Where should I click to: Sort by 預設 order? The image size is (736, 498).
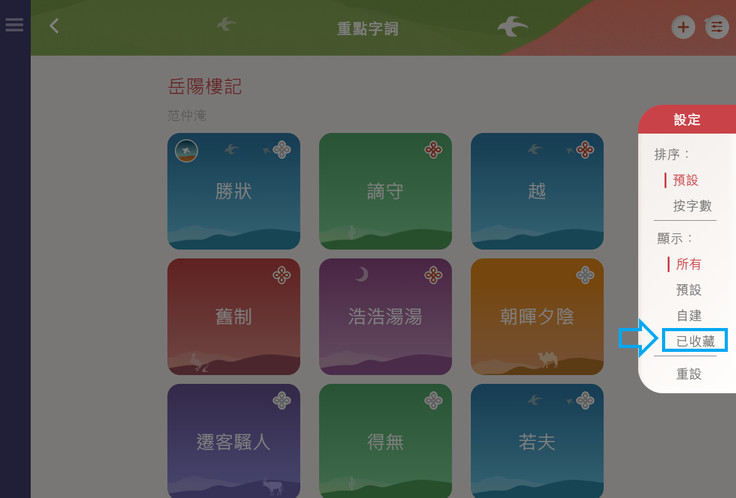point(686,180)
